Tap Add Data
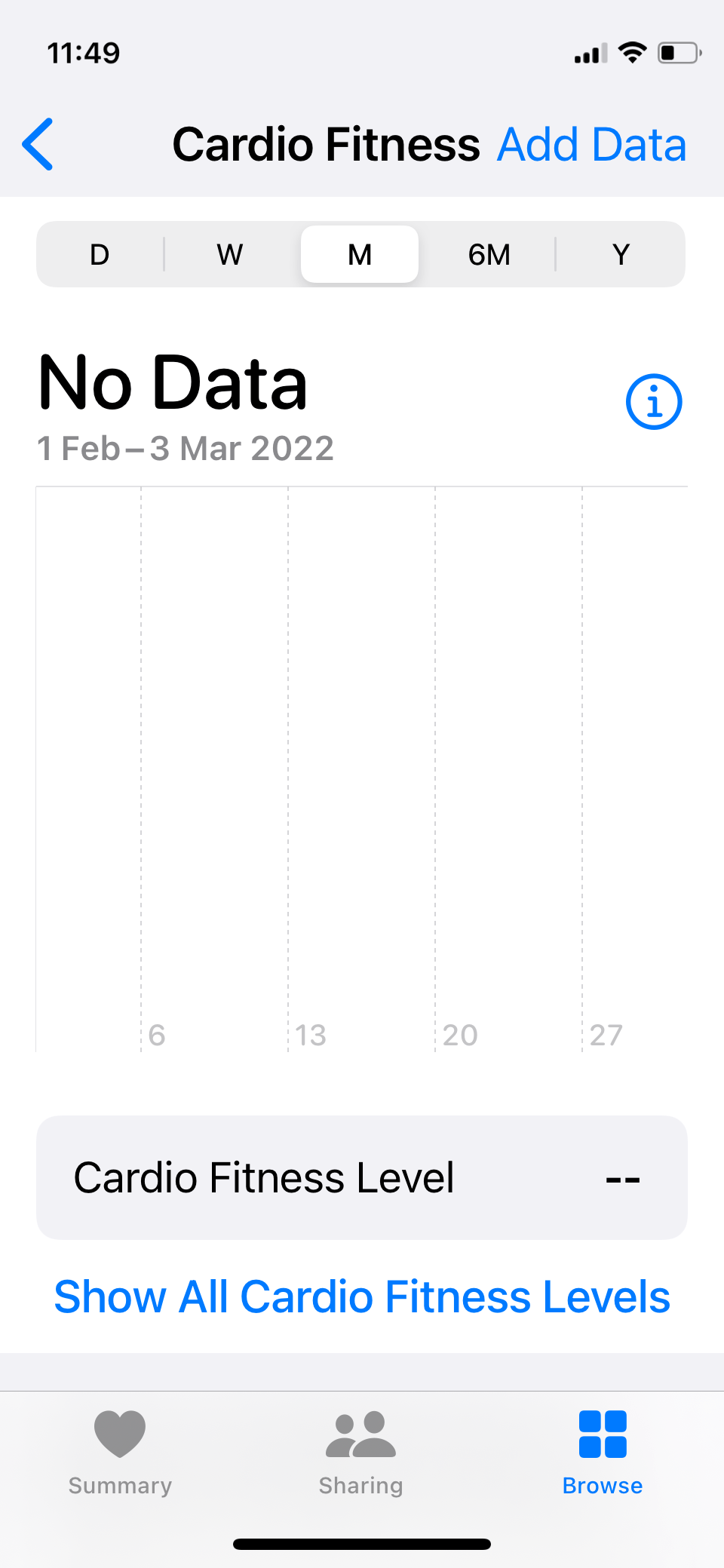This screenshot has height=1568, width=724. [591, 144]
